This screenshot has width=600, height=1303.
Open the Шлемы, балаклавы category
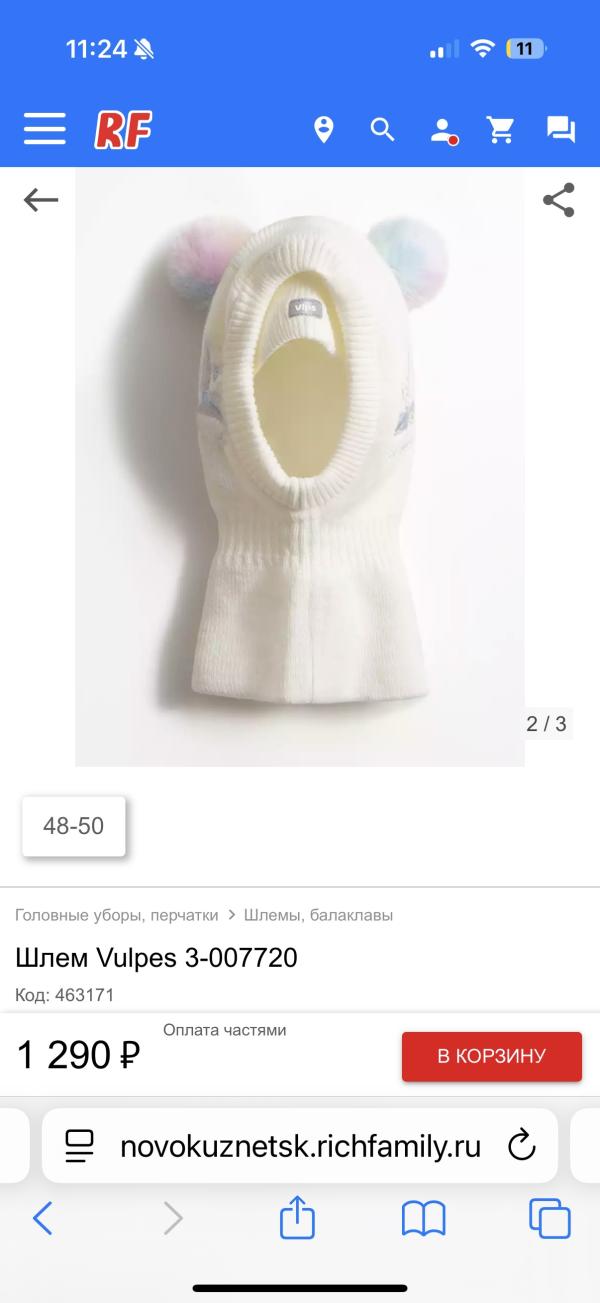pyautogui.click(x=318, y=914)
